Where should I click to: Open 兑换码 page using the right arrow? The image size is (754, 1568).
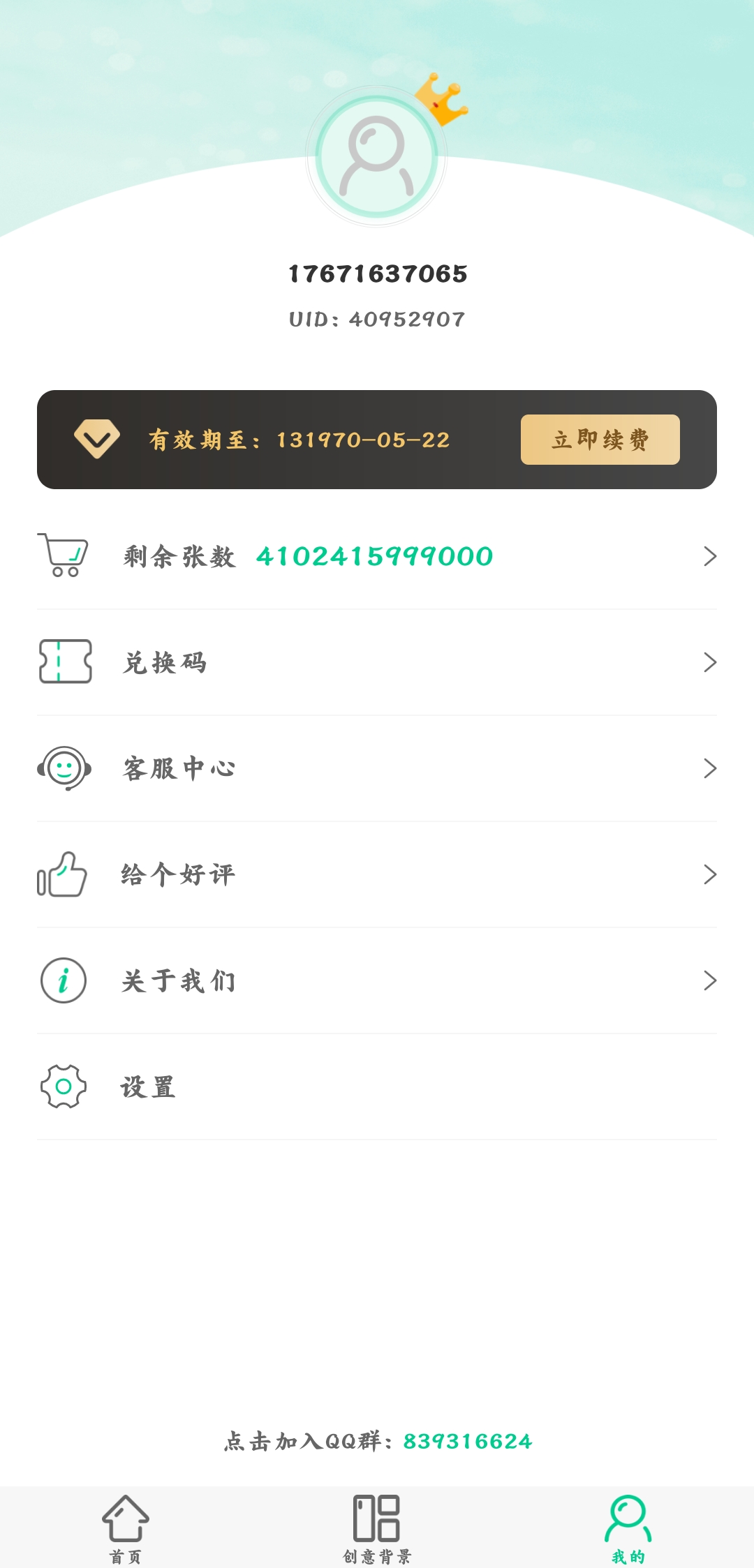click(x=710, y=663)
